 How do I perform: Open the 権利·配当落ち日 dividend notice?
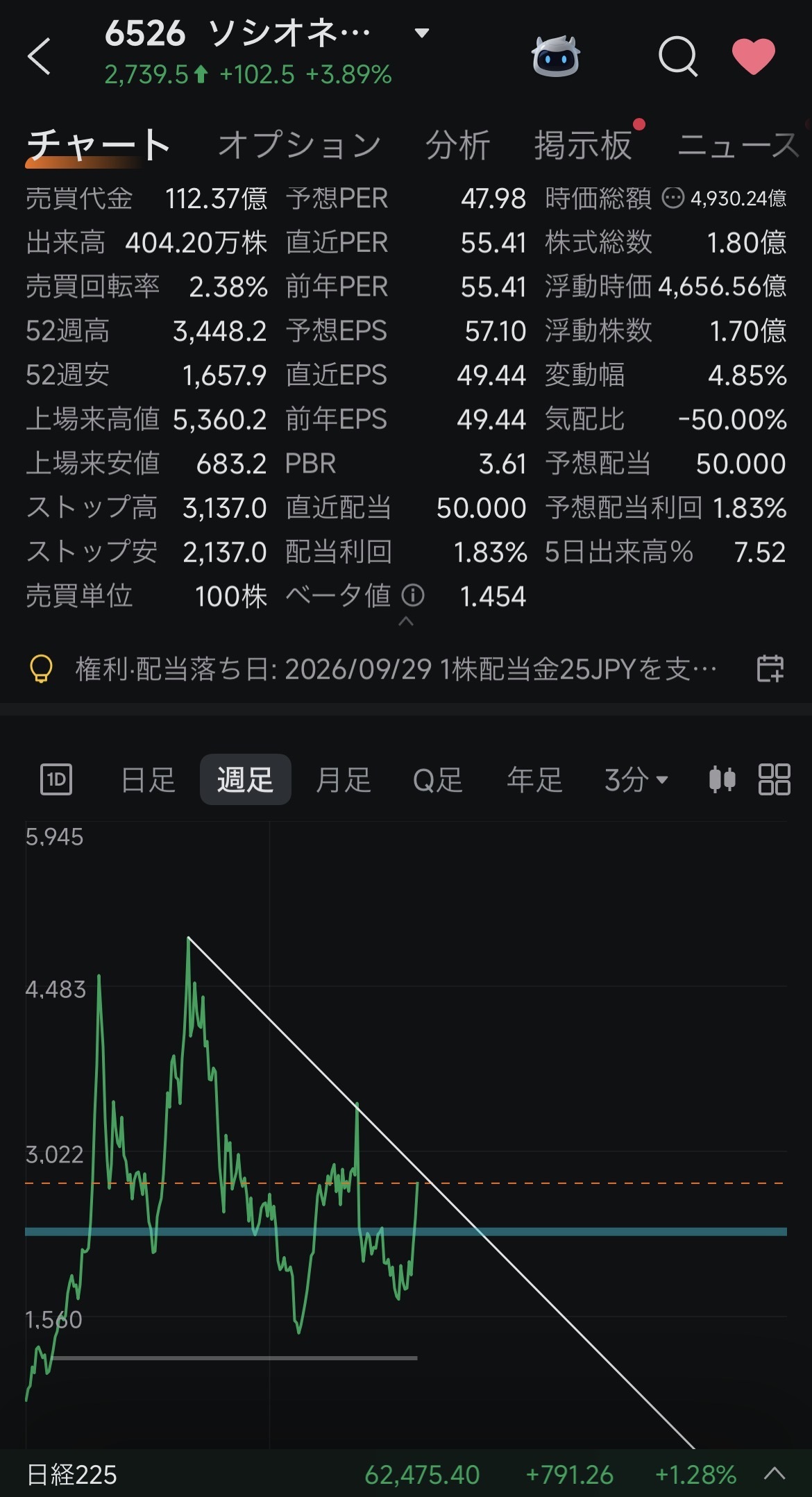pos(396,669)
